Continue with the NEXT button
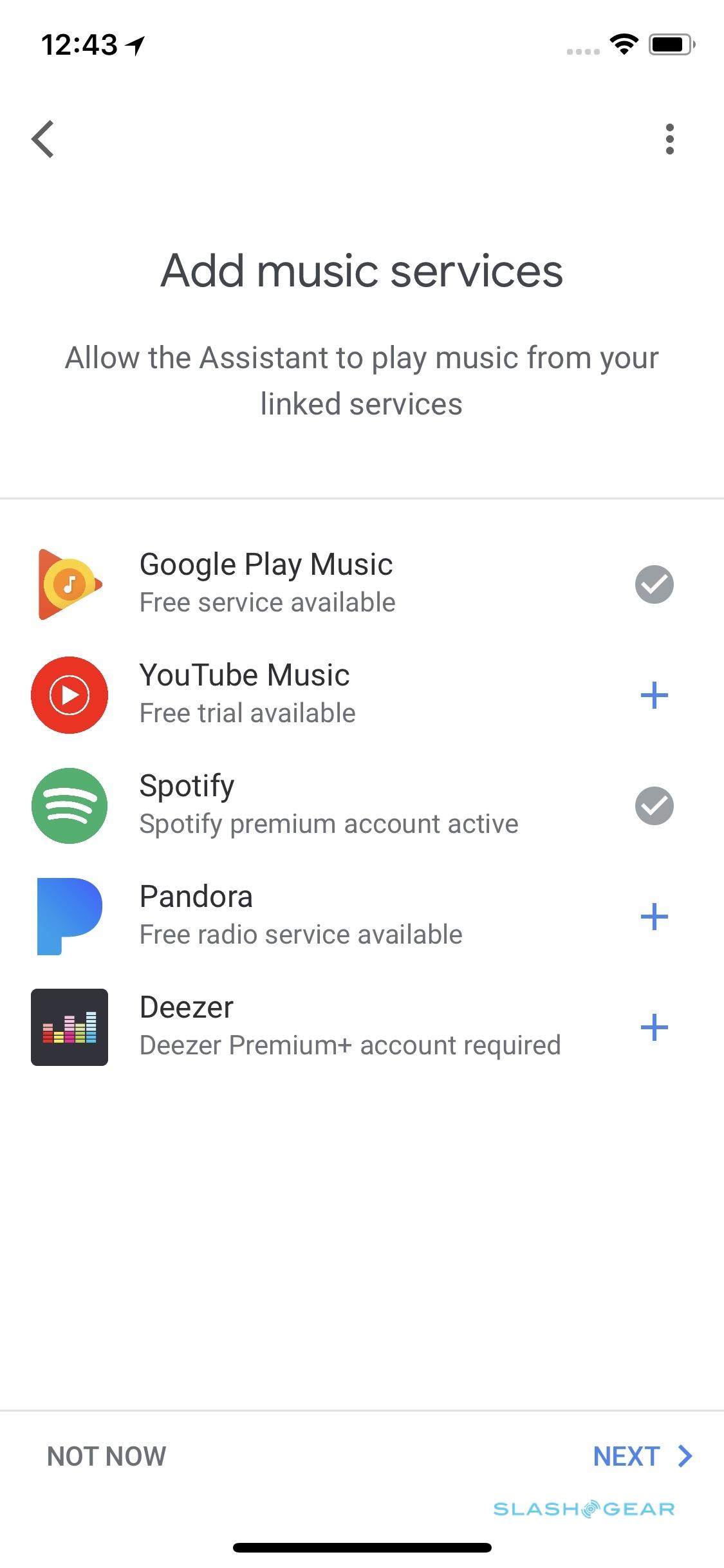The image size is (724, 1568). pos(642,1456)
